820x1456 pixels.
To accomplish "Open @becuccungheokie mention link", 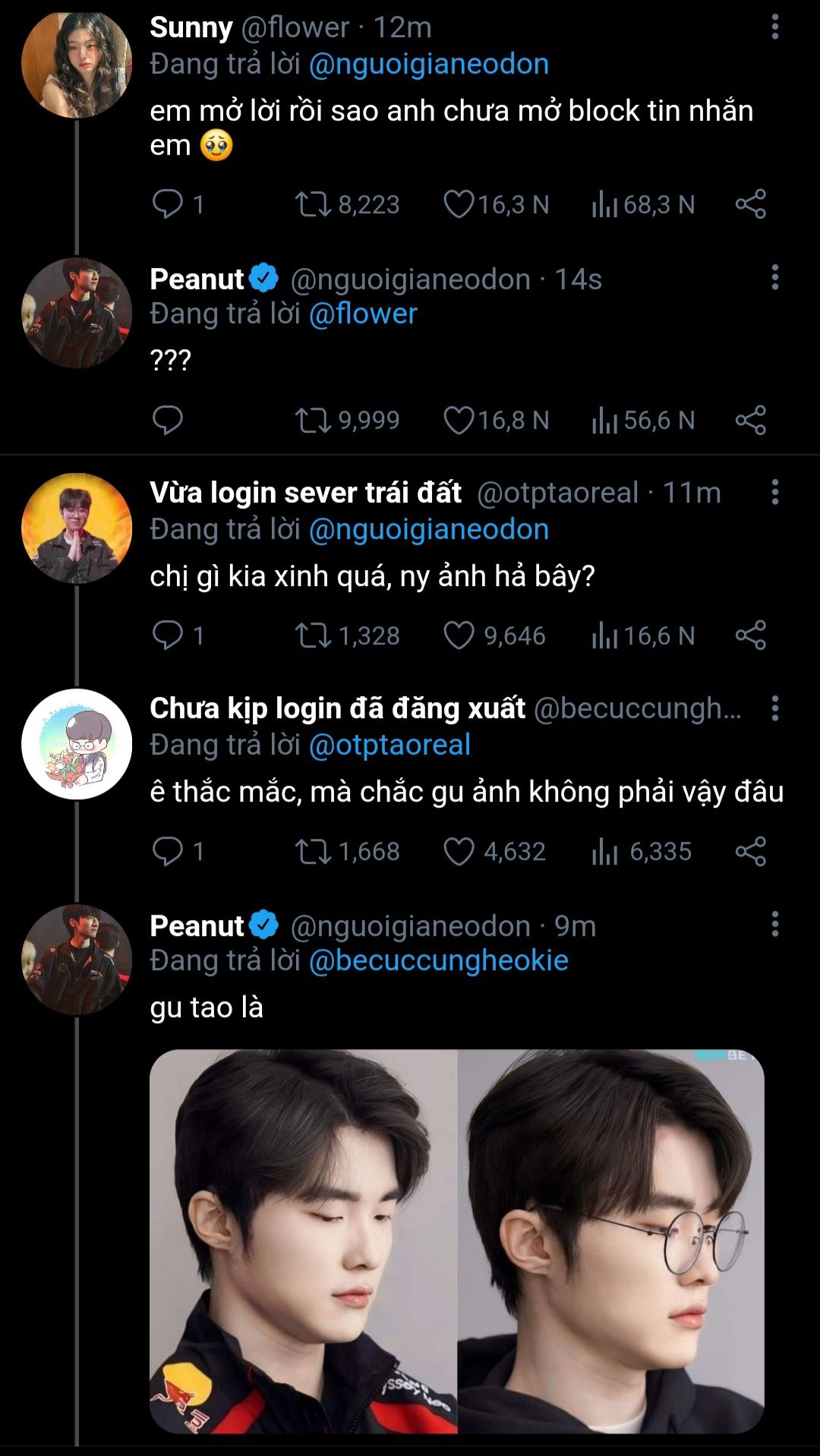I will [438, 960].
